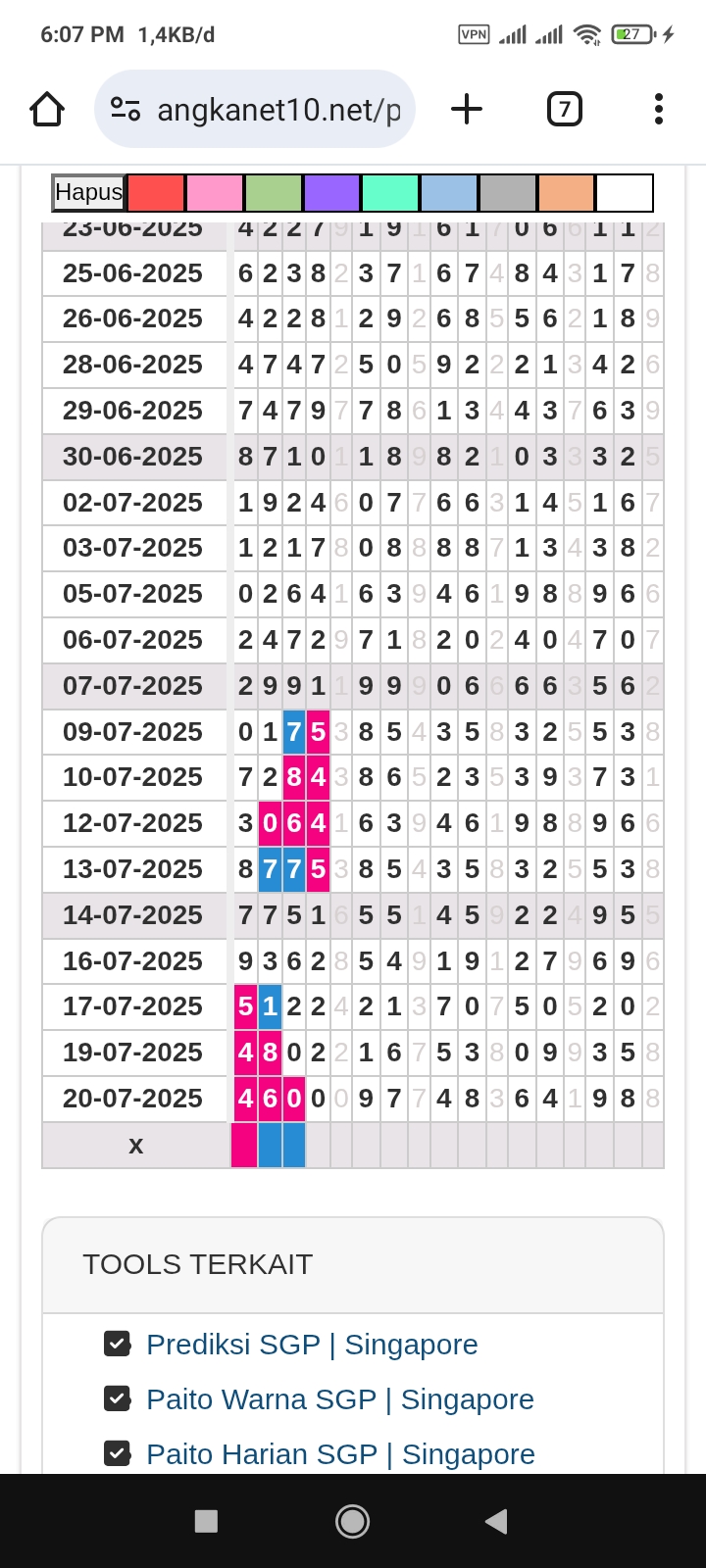Image resolution: width=706 pixels, height=1568 pixels.
Task: Tap the system home button
Action: [x=353, y=1521]
